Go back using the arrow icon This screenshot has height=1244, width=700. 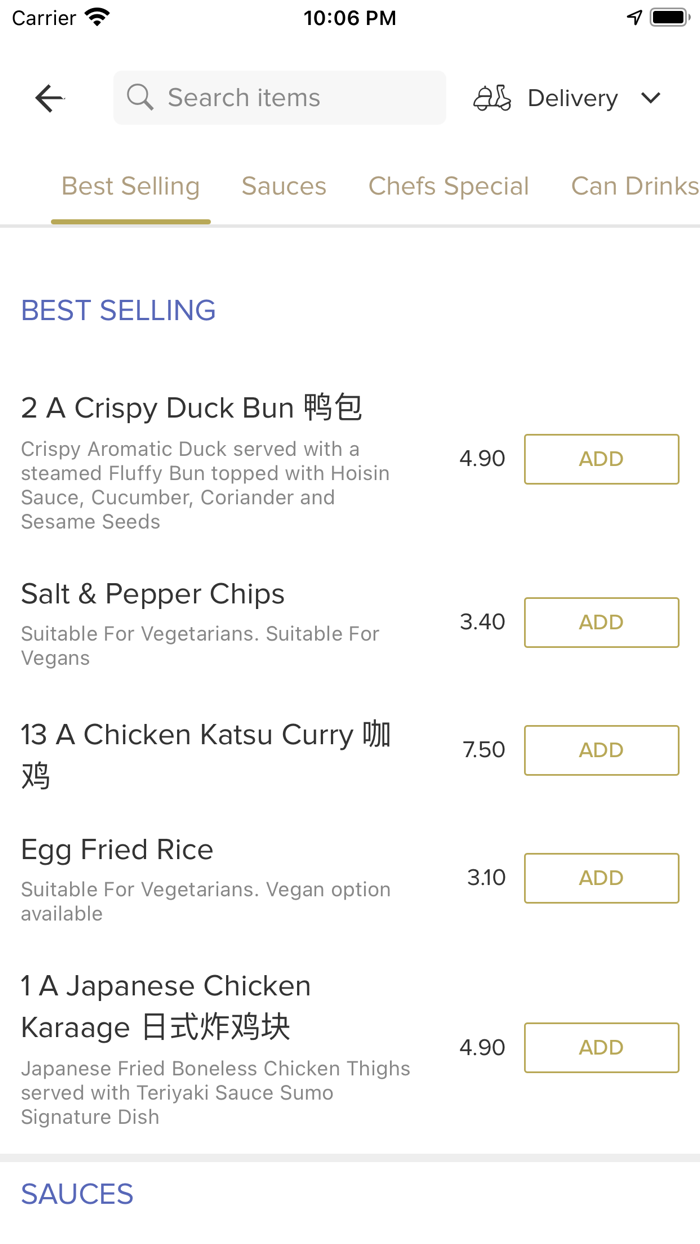click(49, 98)
